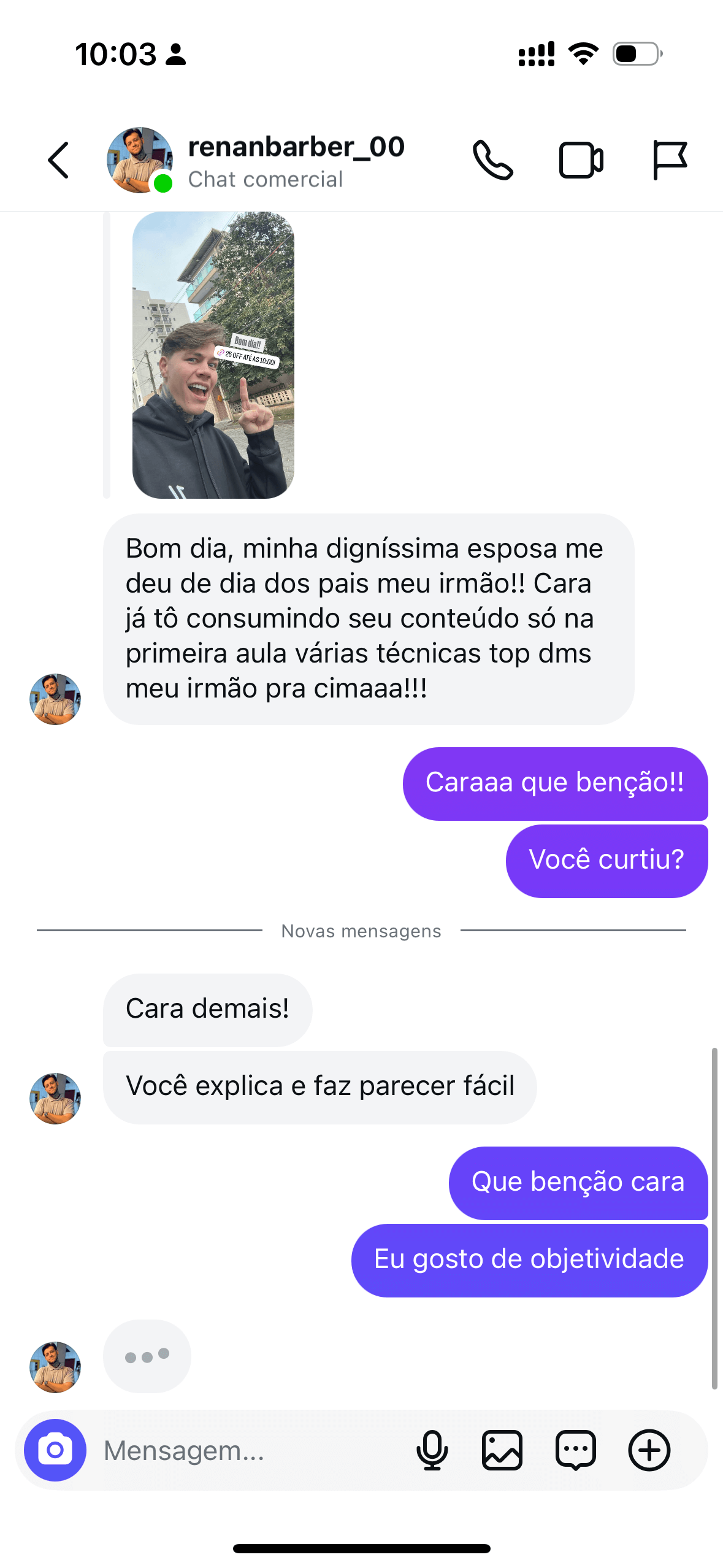Record a voice message with microphone
The image size is (723, 1568).
click(x=432, y=1450)
